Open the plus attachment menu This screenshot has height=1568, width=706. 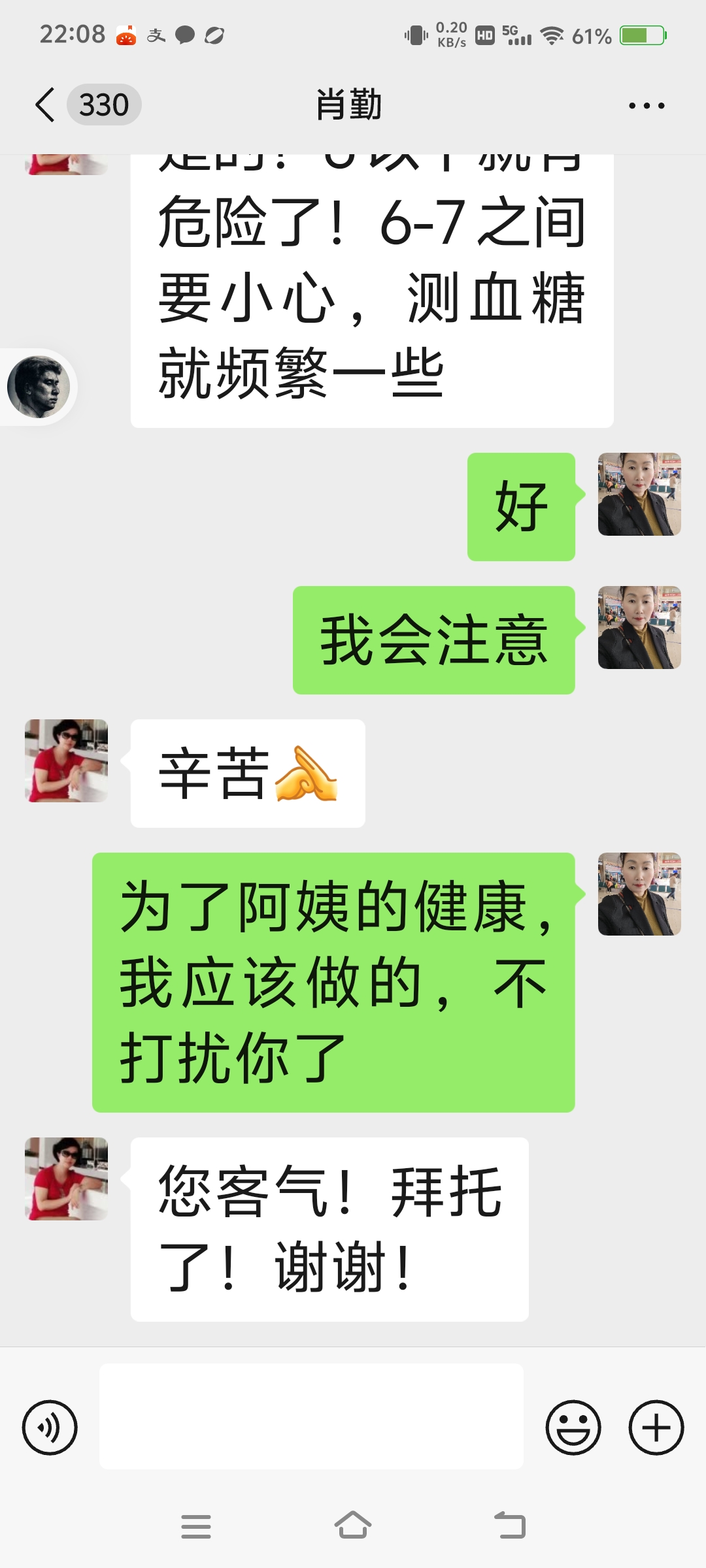coord(656,1427)
